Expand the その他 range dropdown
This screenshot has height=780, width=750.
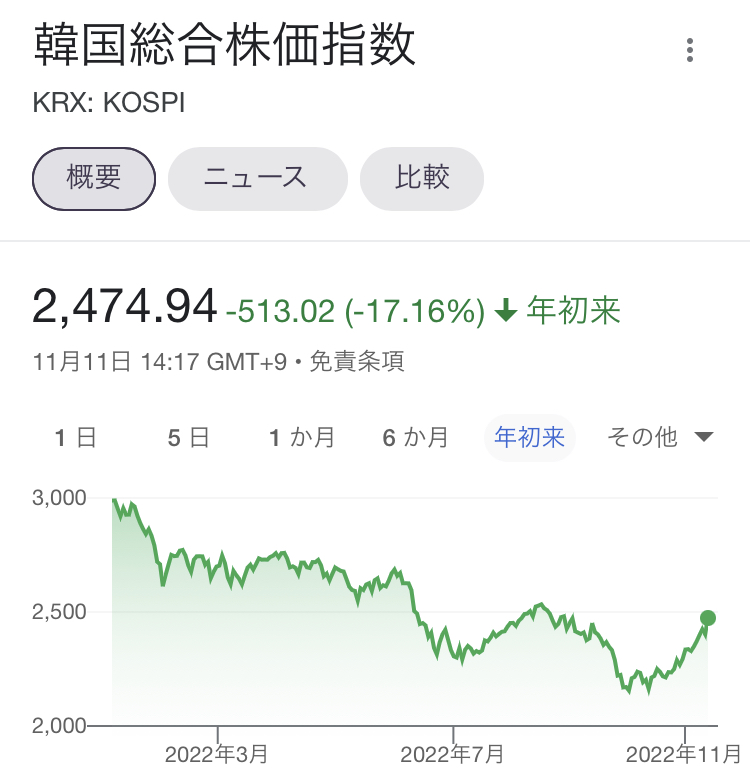pyautogui.click(x=660, y=437)
